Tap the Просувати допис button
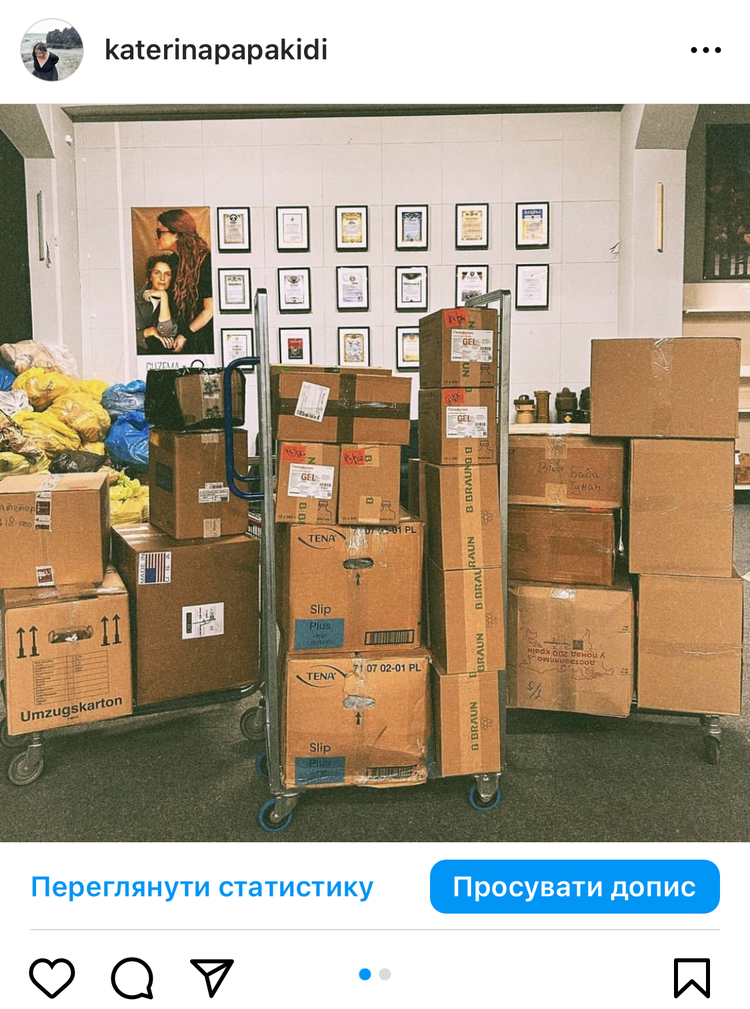This screenshot has height=1009, width=750. coord(574,887)
